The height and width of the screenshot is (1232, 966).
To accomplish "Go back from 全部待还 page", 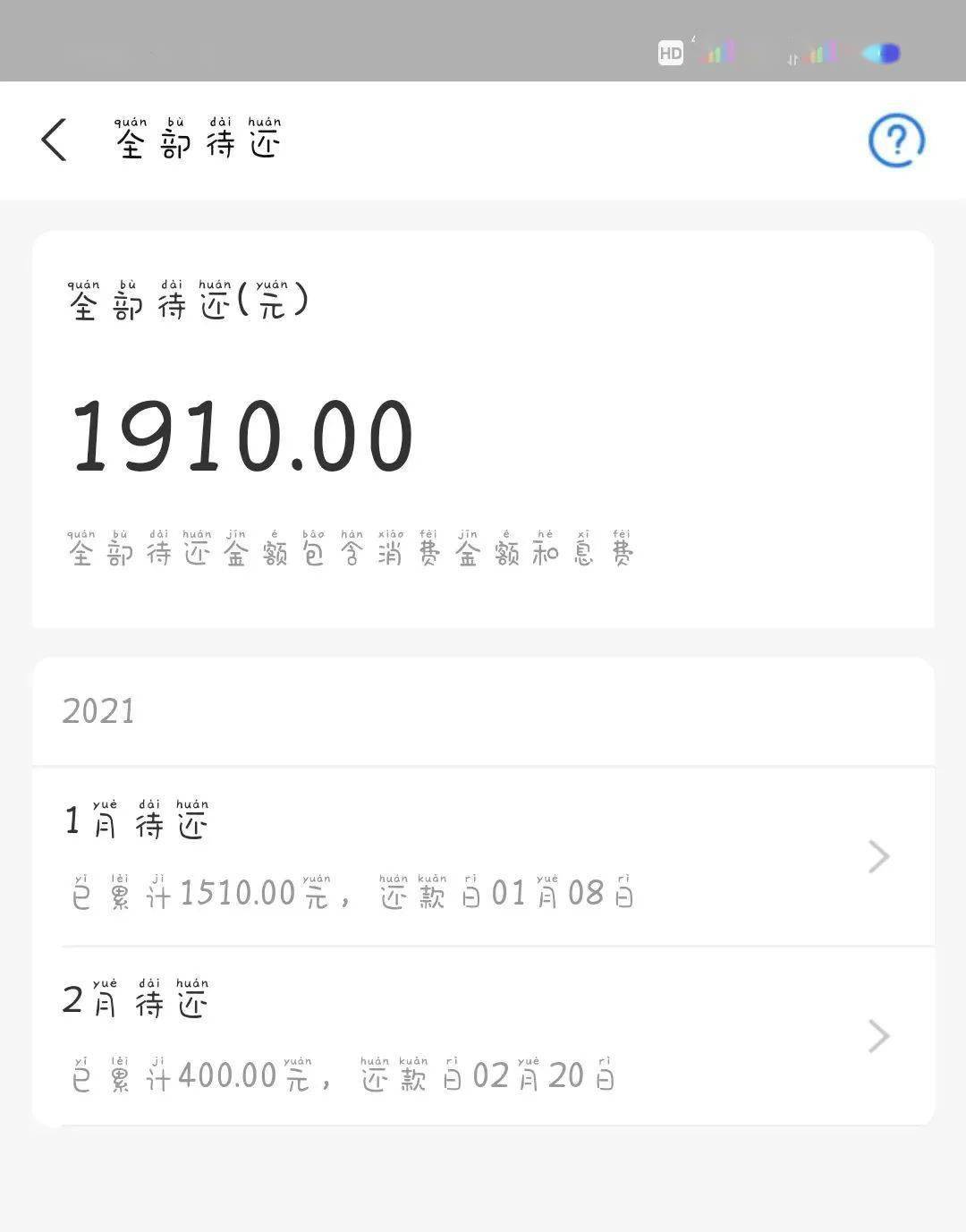I will (x=54, y=140).
